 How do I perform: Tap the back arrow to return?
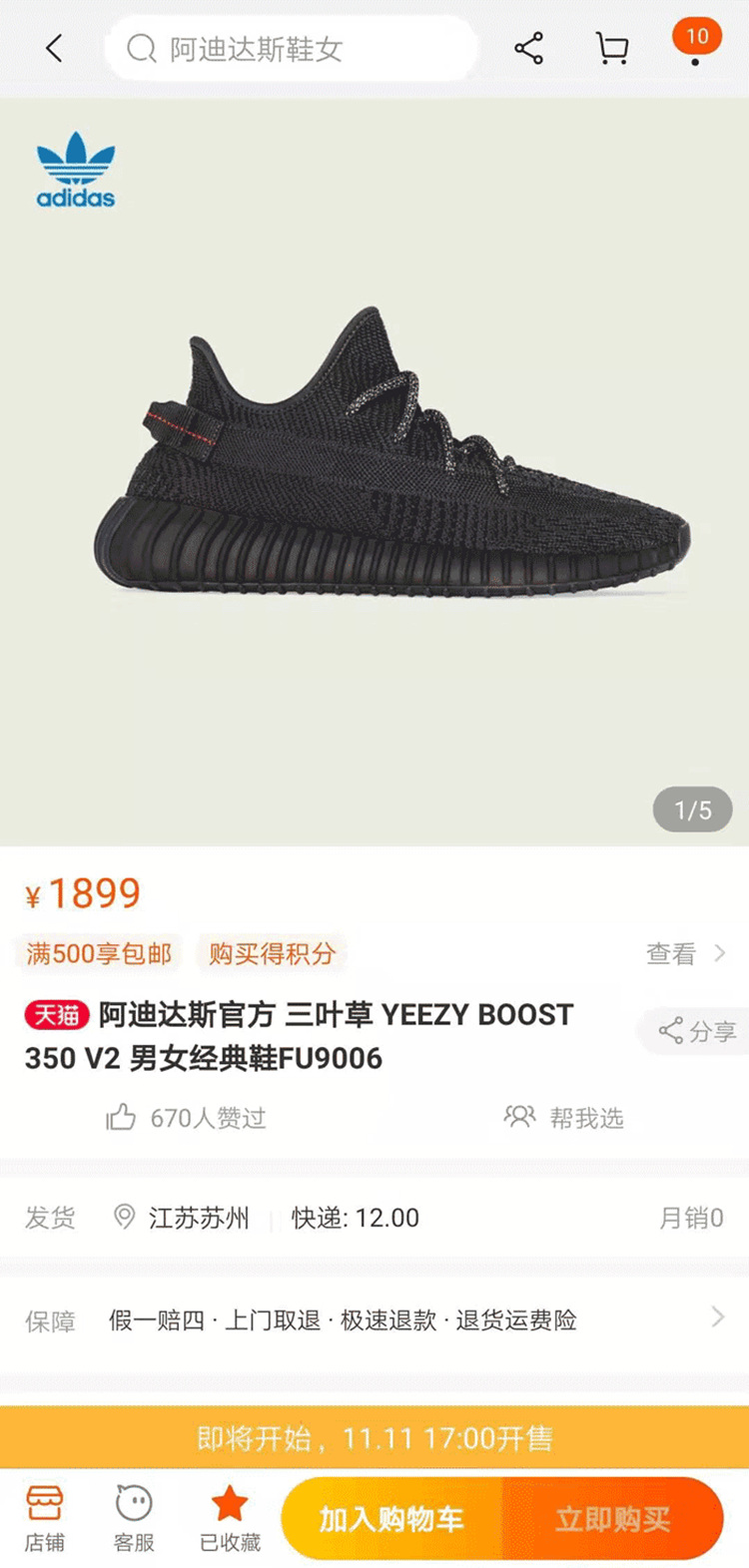[x=52, y=48]
